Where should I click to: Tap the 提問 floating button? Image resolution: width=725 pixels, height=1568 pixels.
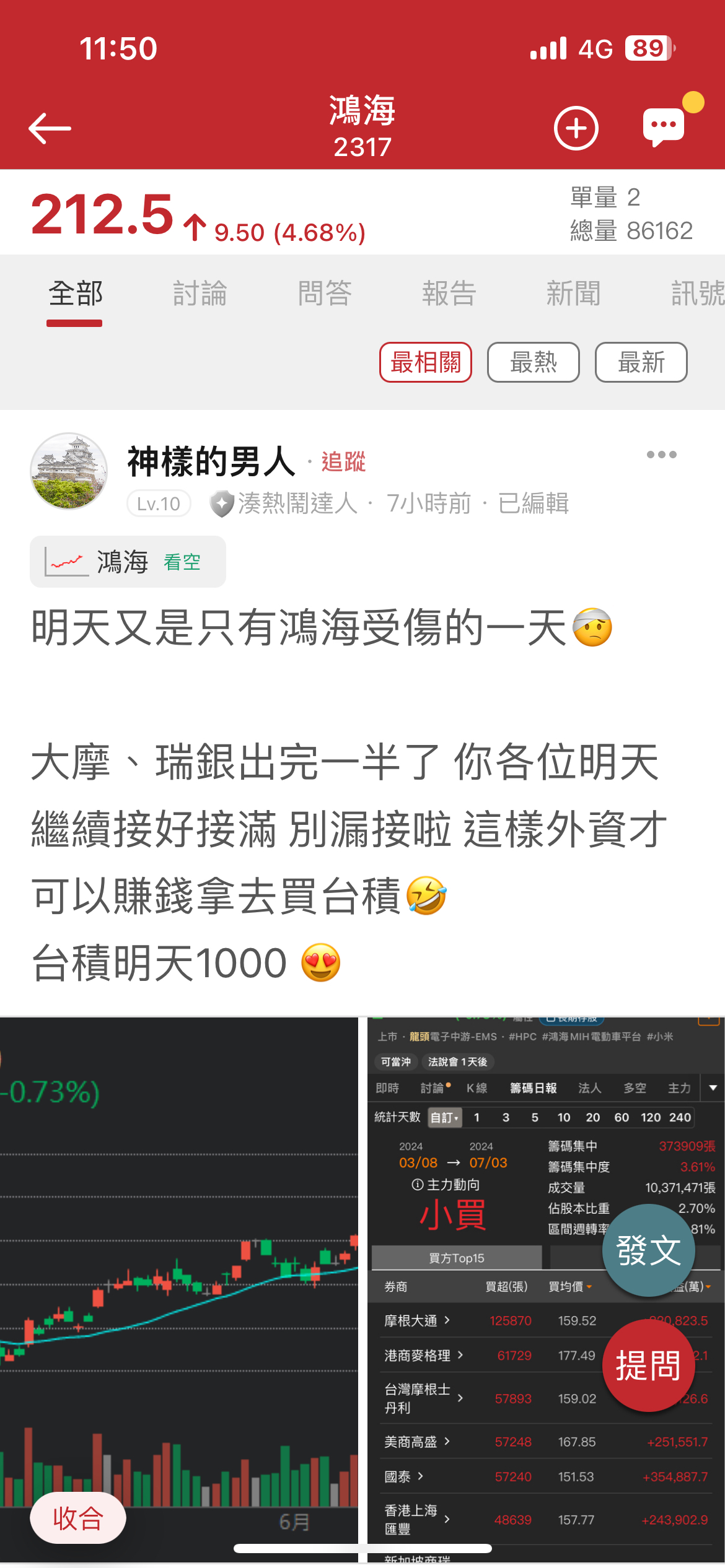[648, 1365]
